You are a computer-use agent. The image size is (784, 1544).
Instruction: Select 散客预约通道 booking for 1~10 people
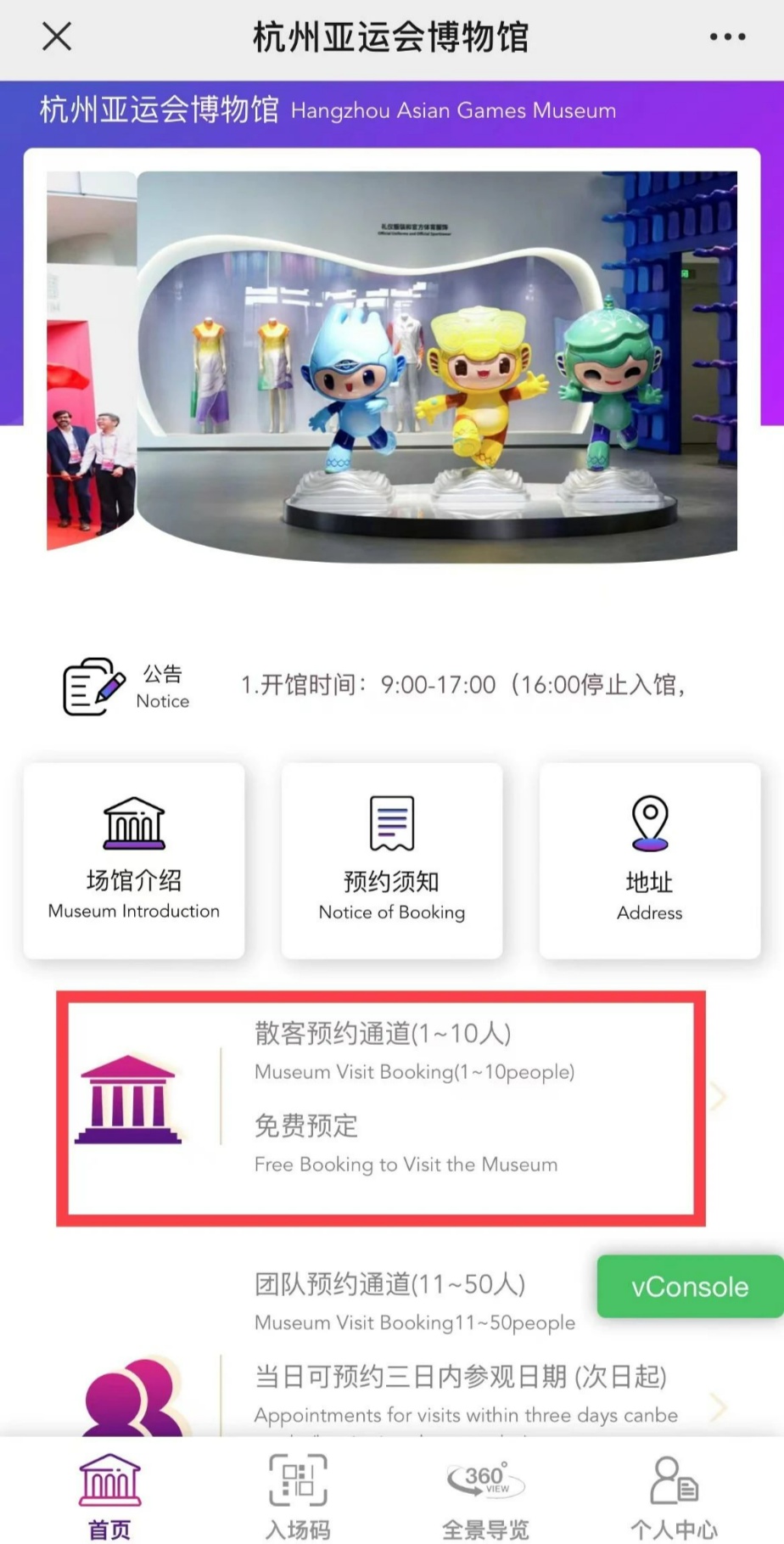pos(382,1109)
